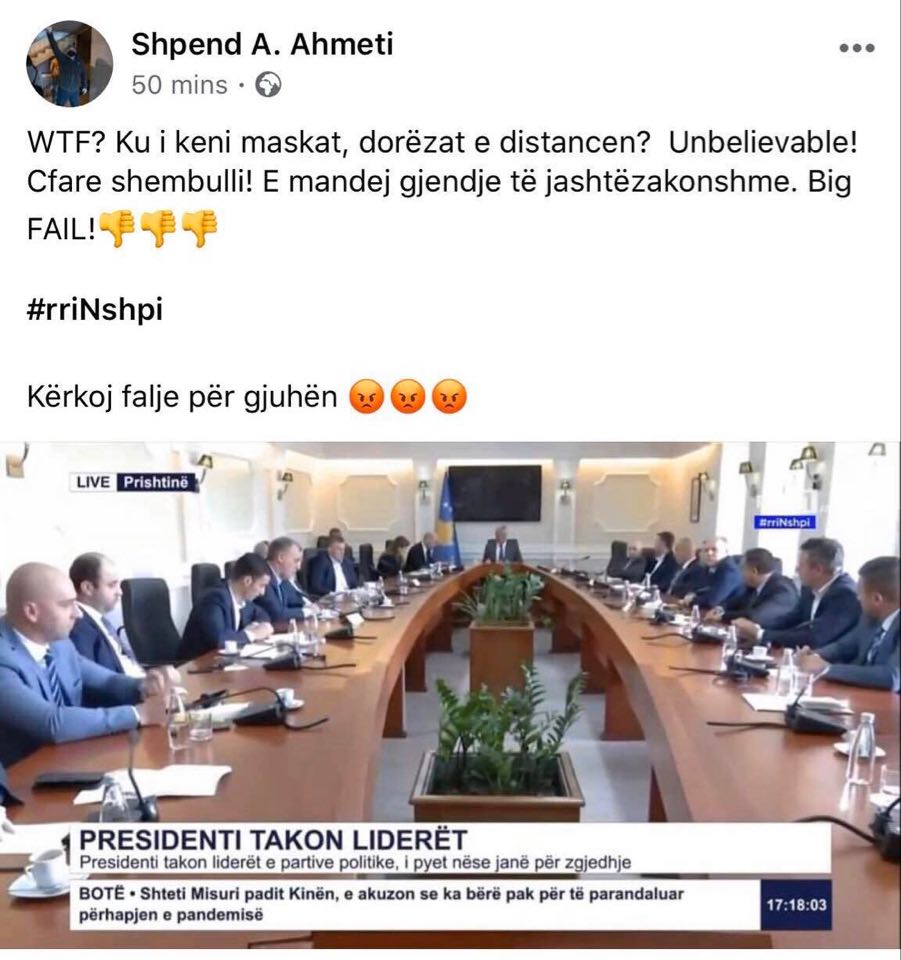Open the attached news photo
The height and width of the screenshot is (960, 901).
(x=450, y=690)
